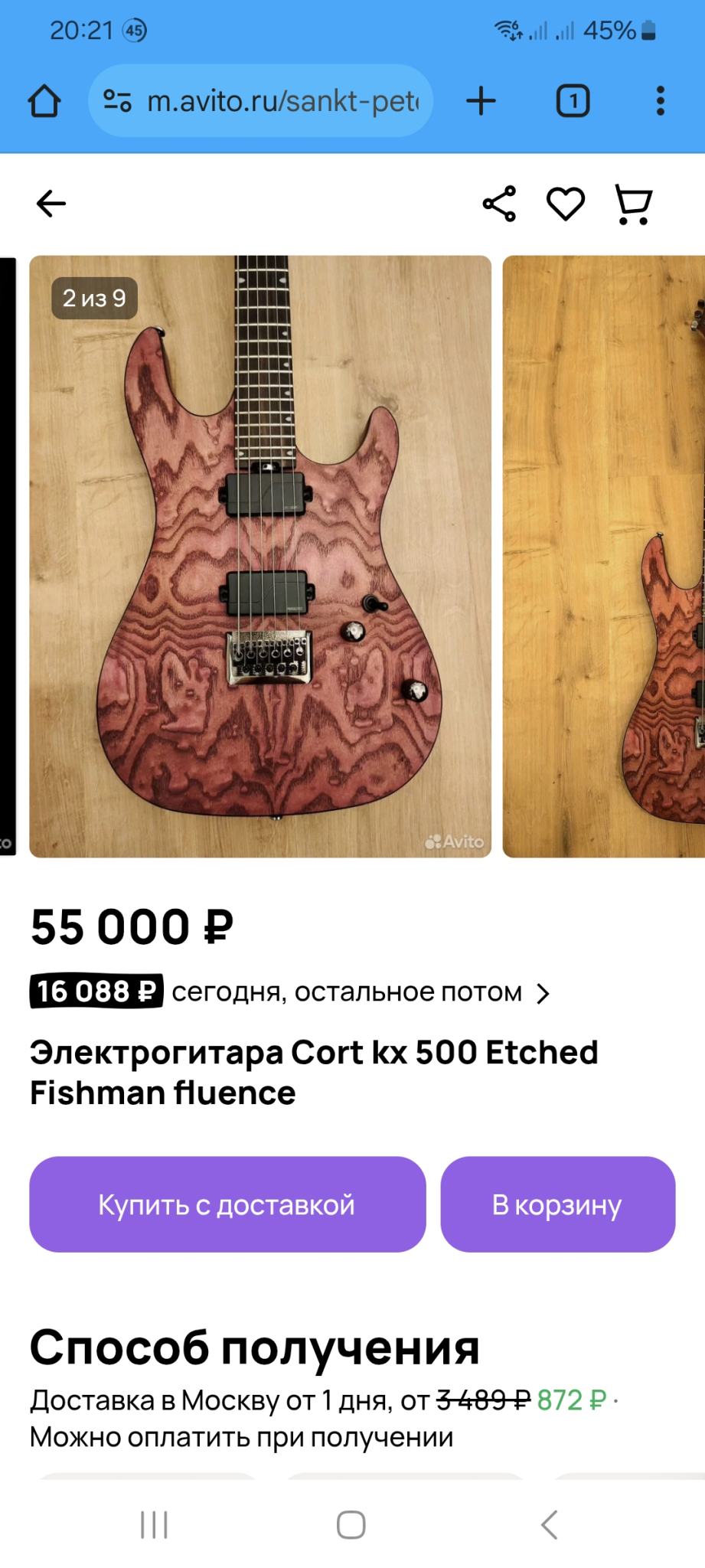This screenshot has height=1568, width=705.
Task: Open the browser home page
Action: point(44,101)
